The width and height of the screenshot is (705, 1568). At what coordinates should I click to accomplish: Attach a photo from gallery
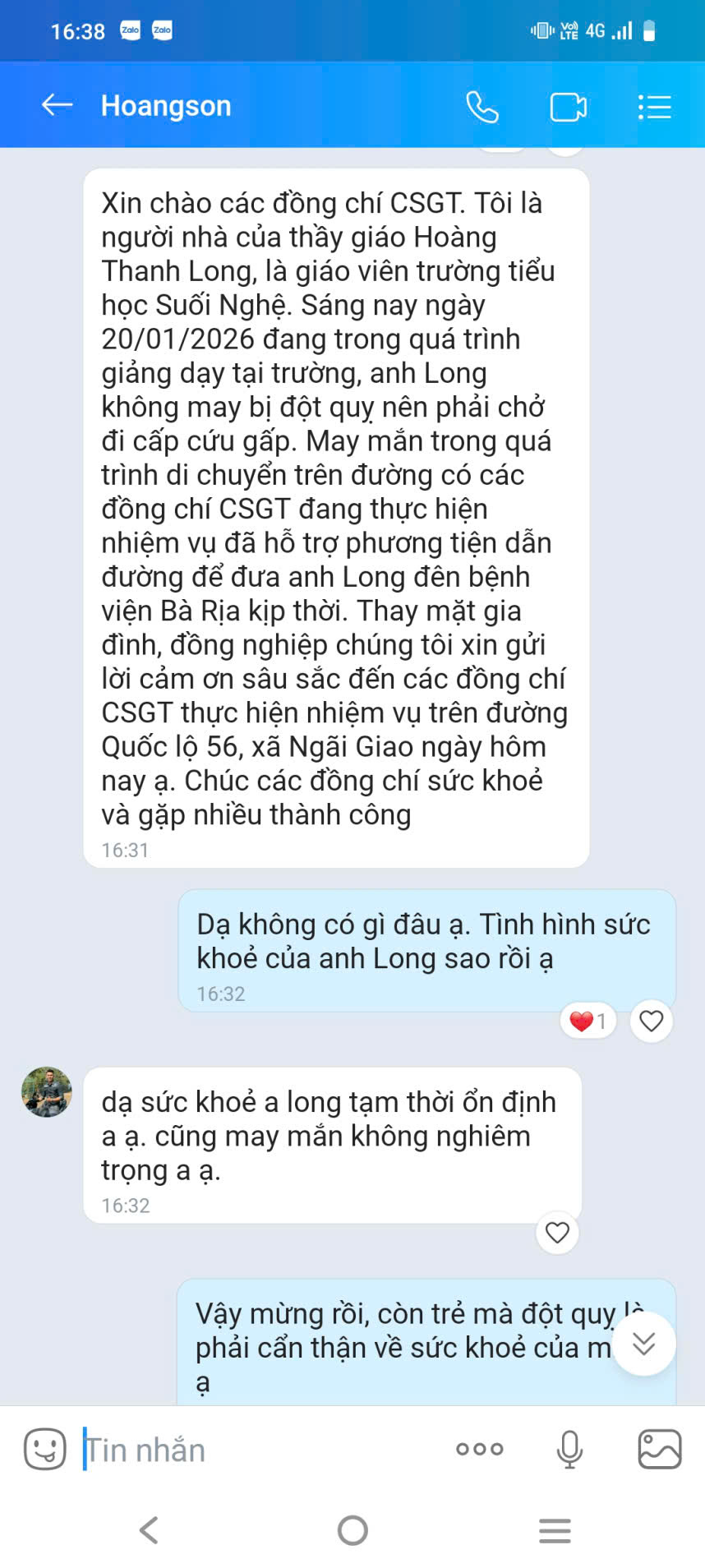[659, 1449]
